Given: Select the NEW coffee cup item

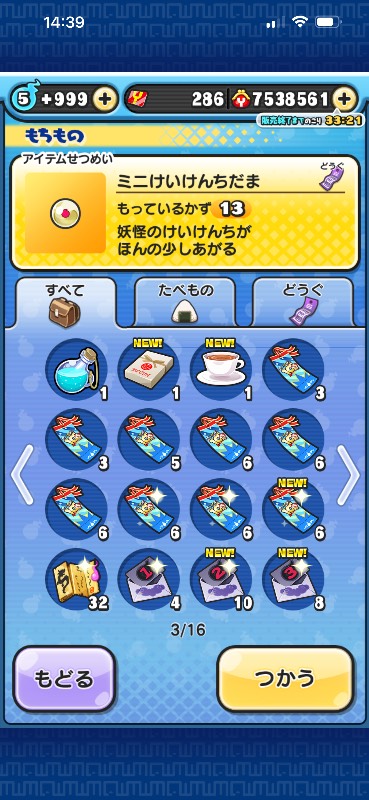Looking at the screenshot, I should pyautogui.click(x=221, y=369).
